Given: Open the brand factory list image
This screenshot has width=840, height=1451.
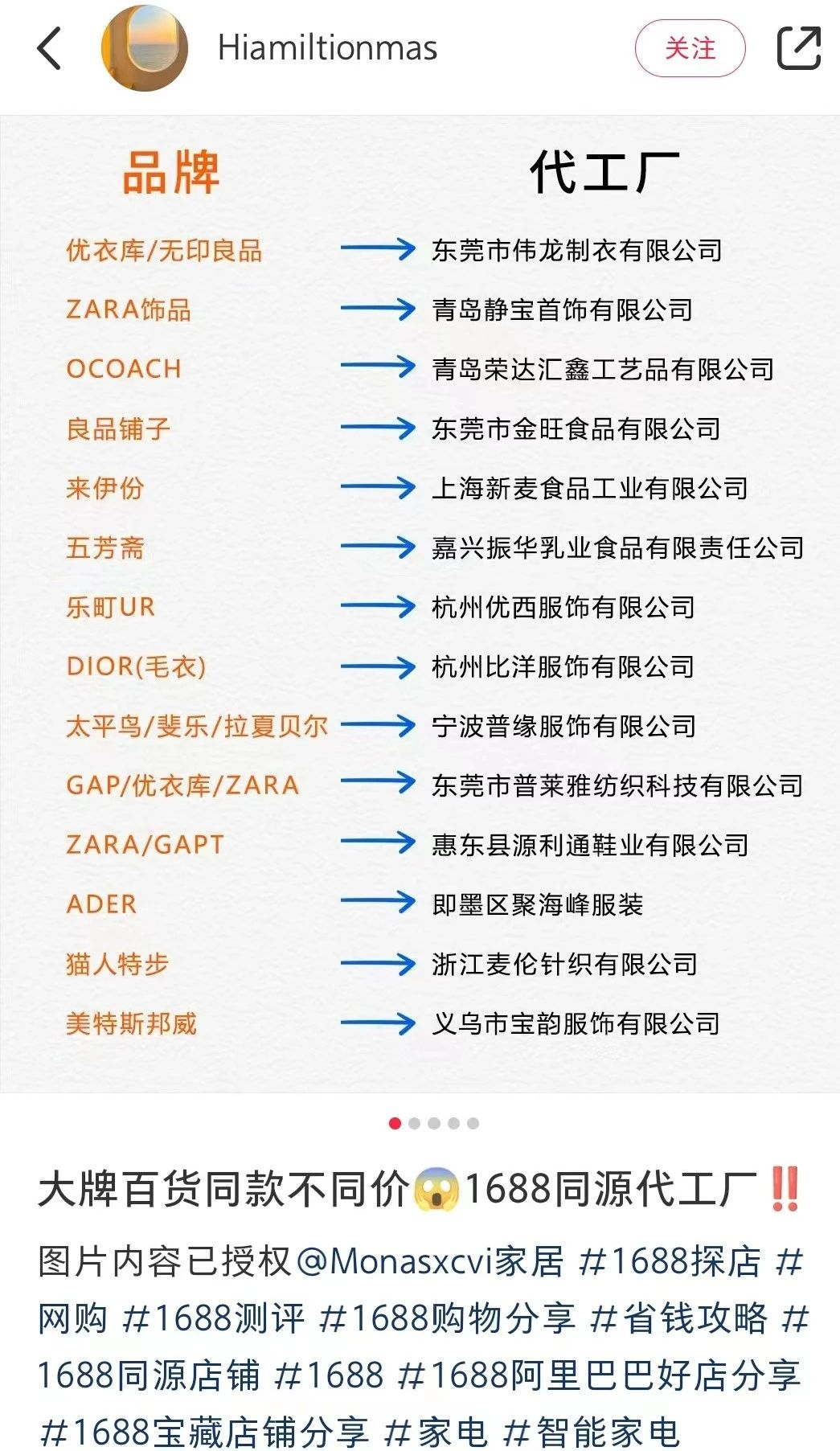Looking at the screenshot, I should [x=420, y=603].
